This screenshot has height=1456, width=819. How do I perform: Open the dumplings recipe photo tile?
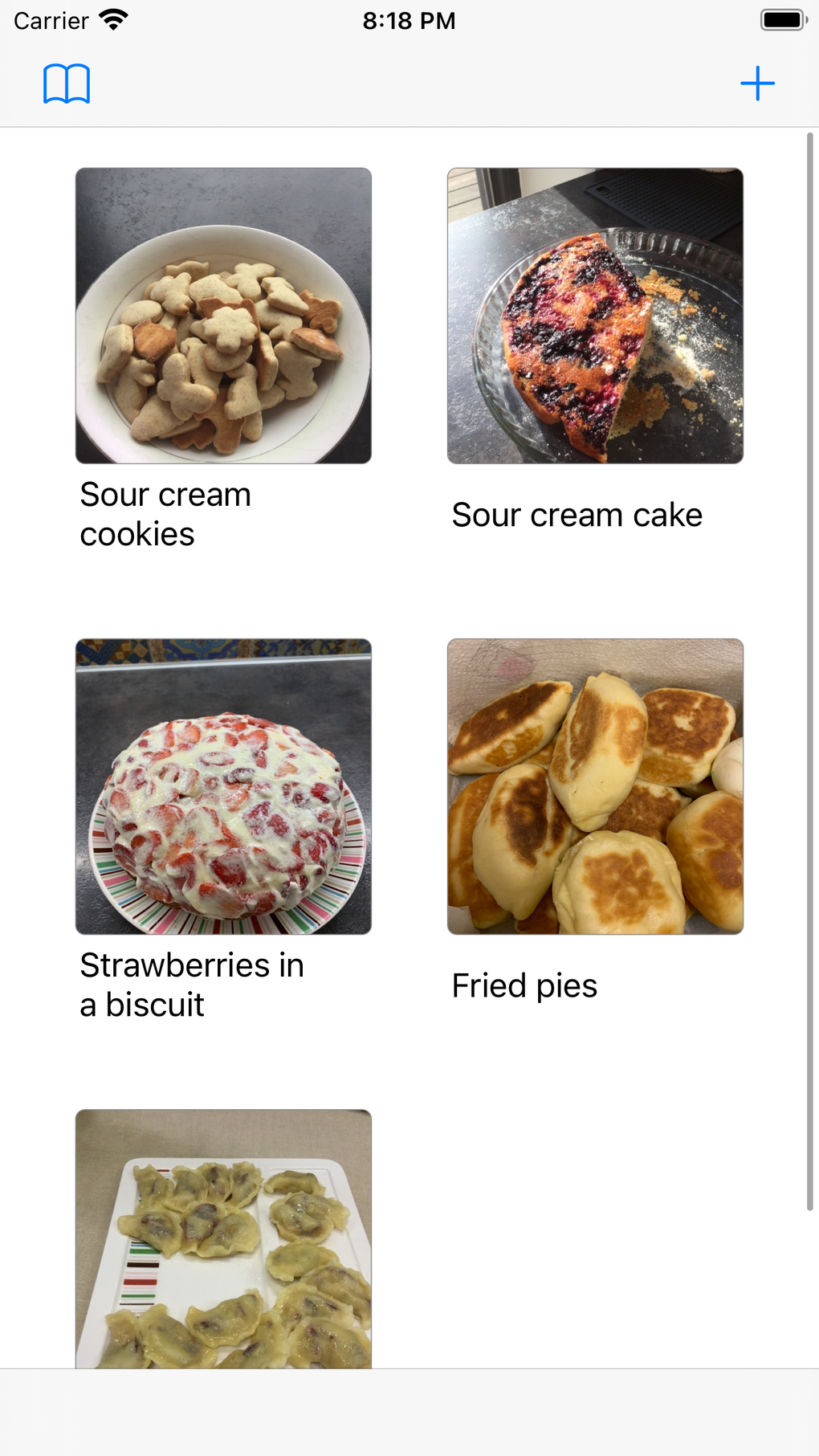[x=223, y=1238]
